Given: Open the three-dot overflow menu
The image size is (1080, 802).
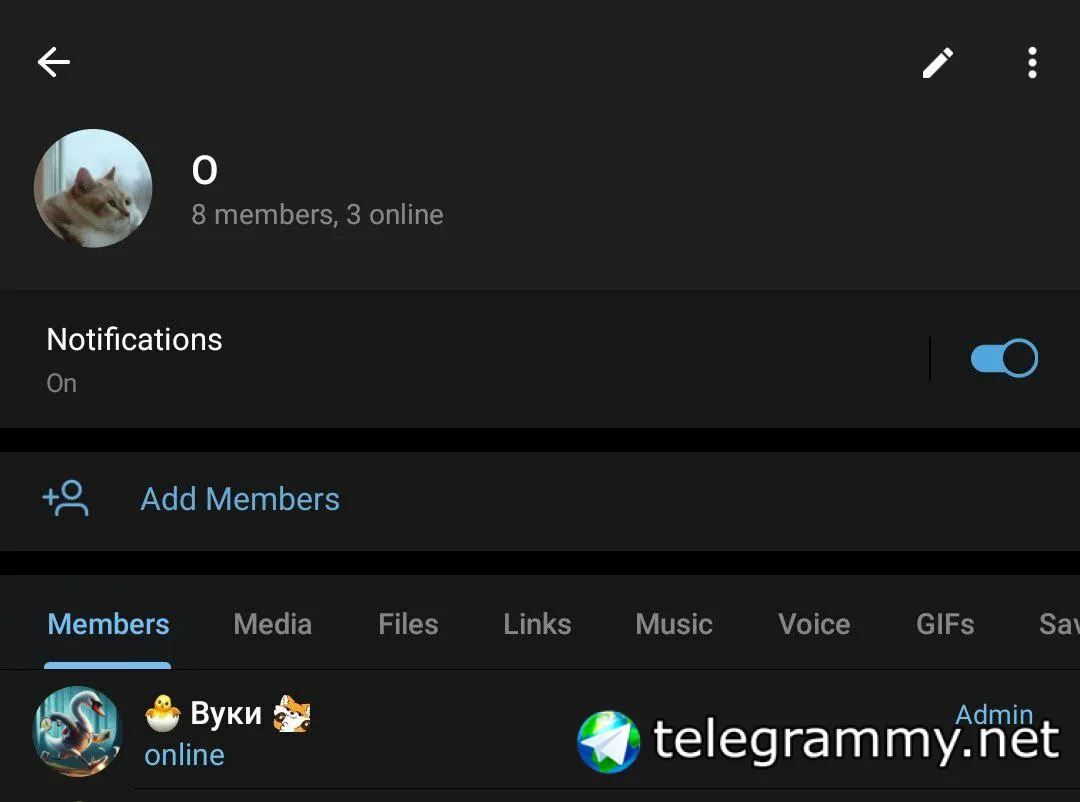Looking at the screenshot, I should (x=1032, y=63).
